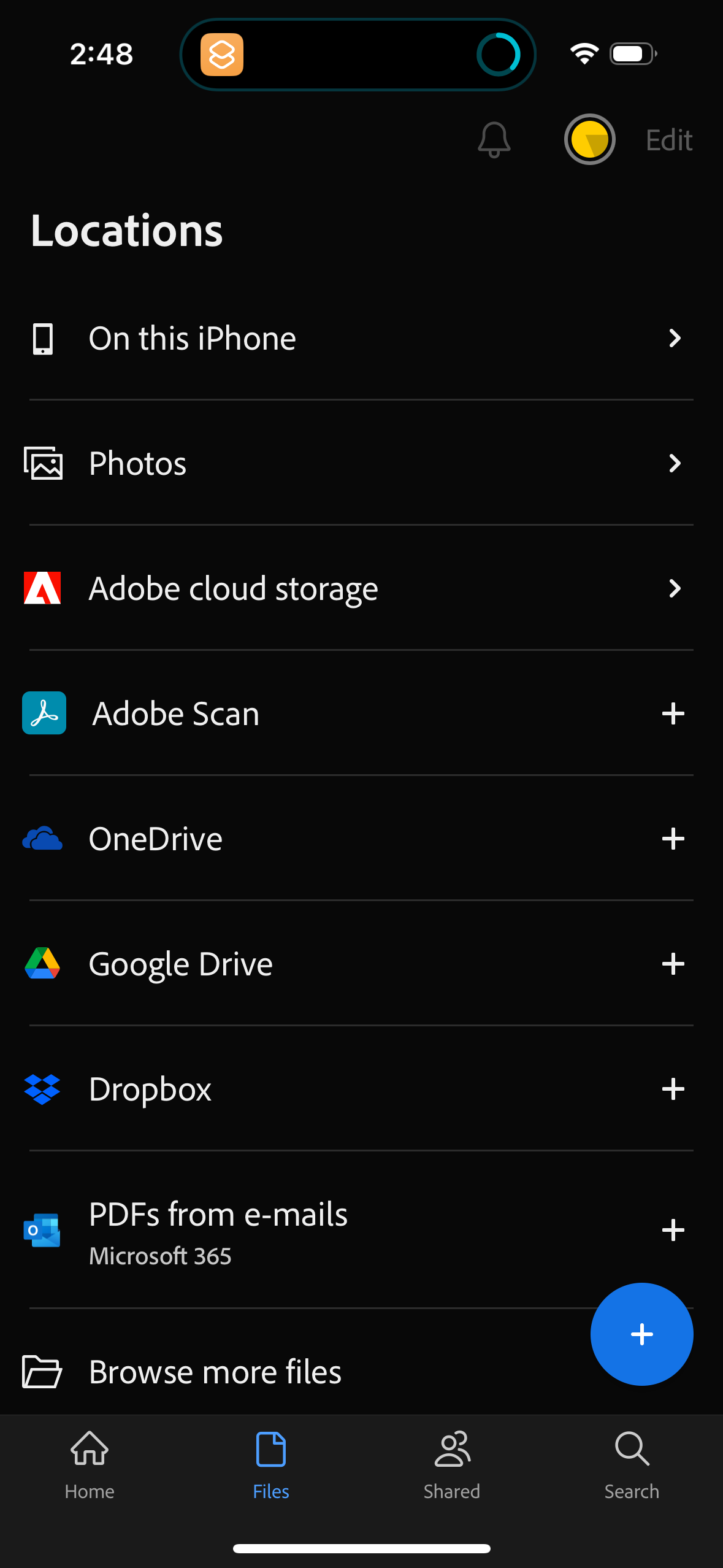Tap the blue floating plus button
This screenshot has width=723, height=1568.
pyautogui.click(x=641, y=1334)
